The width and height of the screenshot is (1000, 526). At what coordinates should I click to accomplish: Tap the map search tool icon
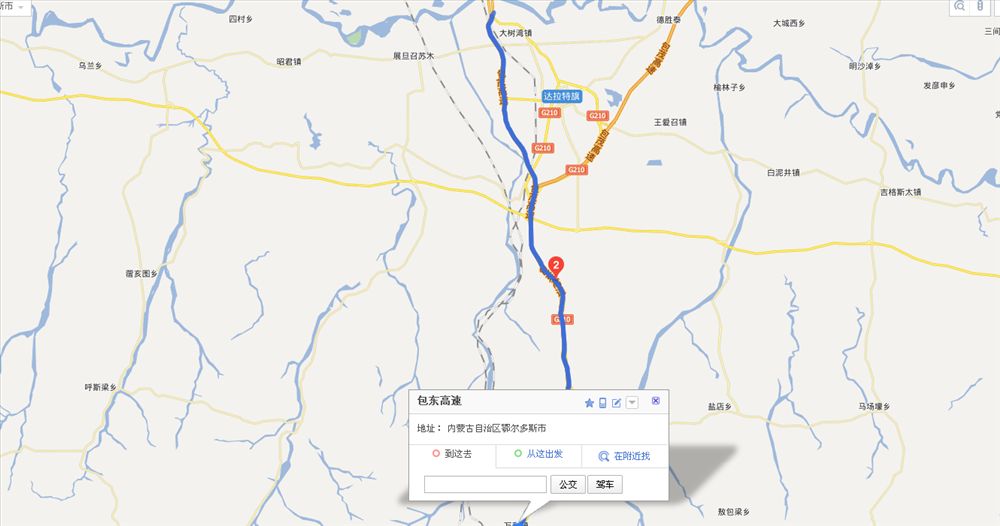(x=960, y=6)
